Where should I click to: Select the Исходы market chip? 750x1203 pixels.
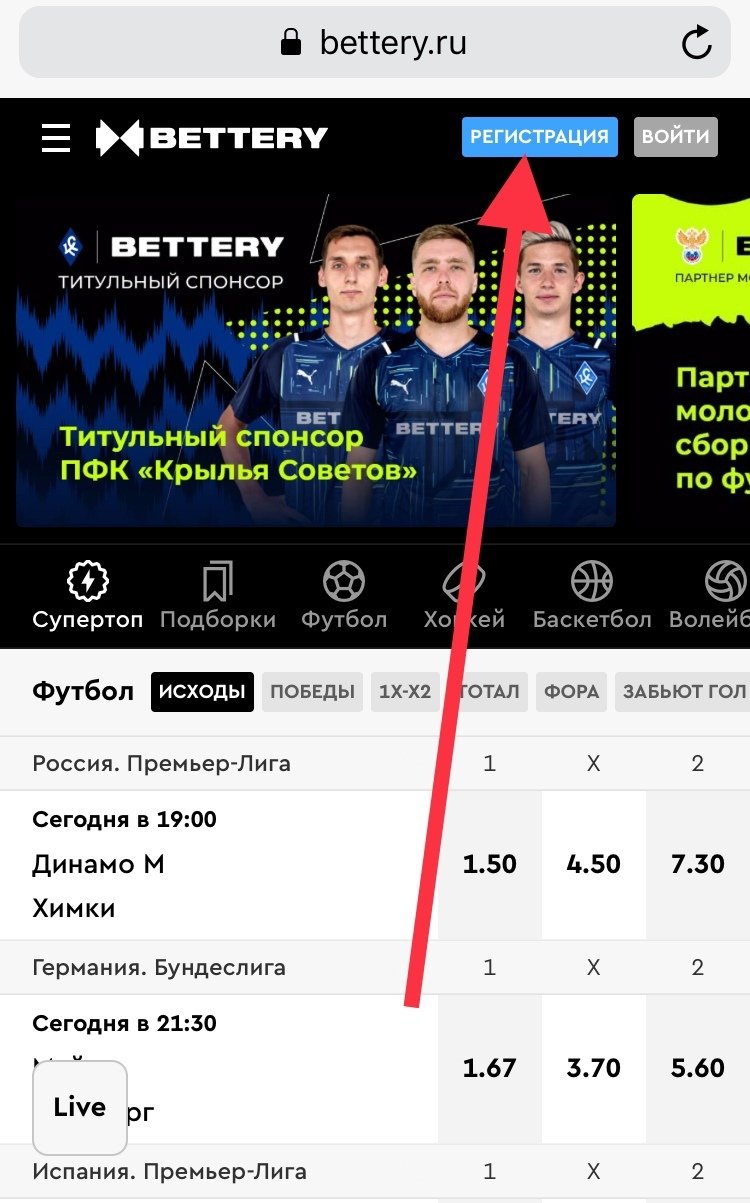[x=202, y=691]
